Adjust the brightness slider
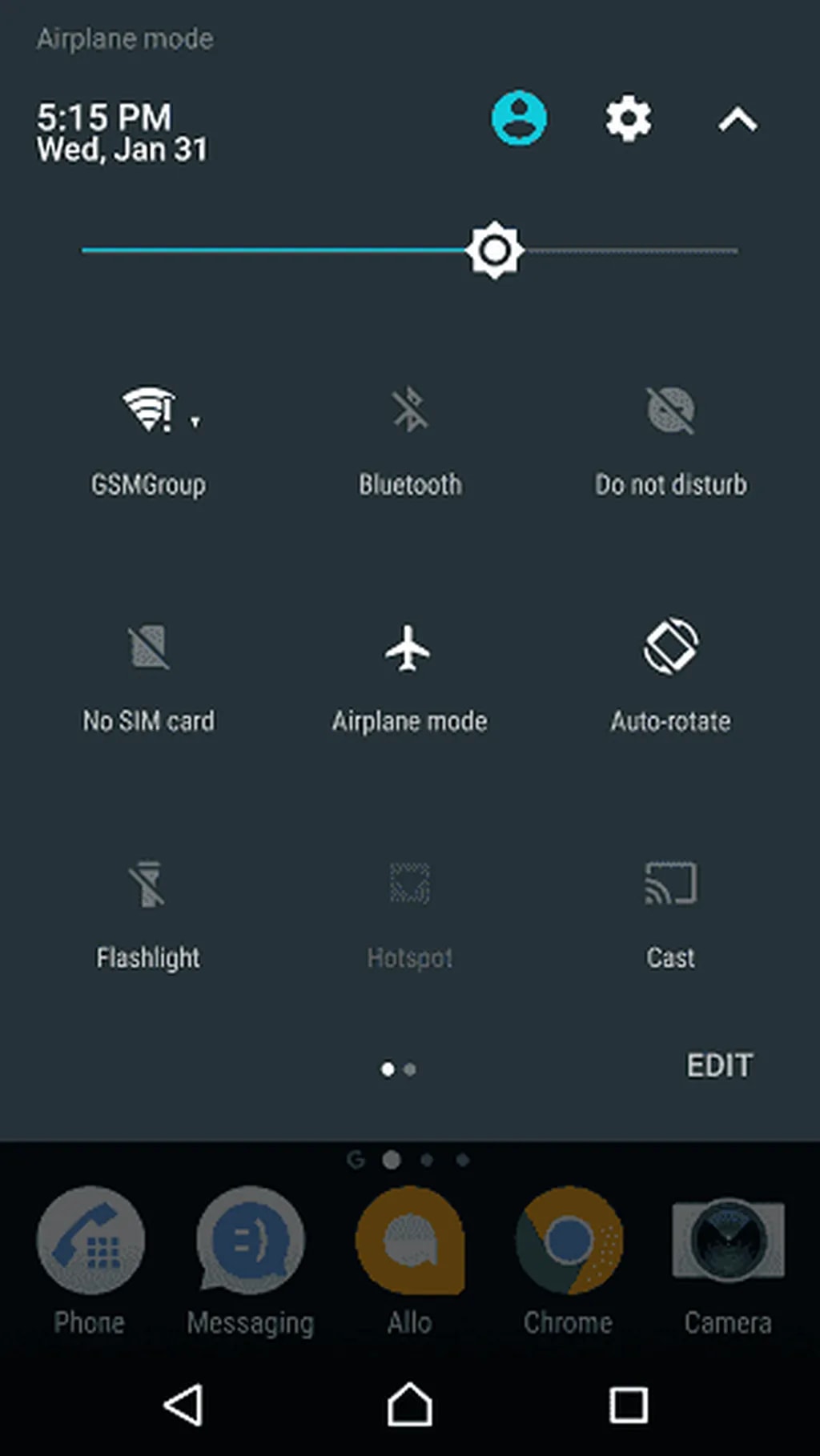820x1456 pixels. [494, 249]
